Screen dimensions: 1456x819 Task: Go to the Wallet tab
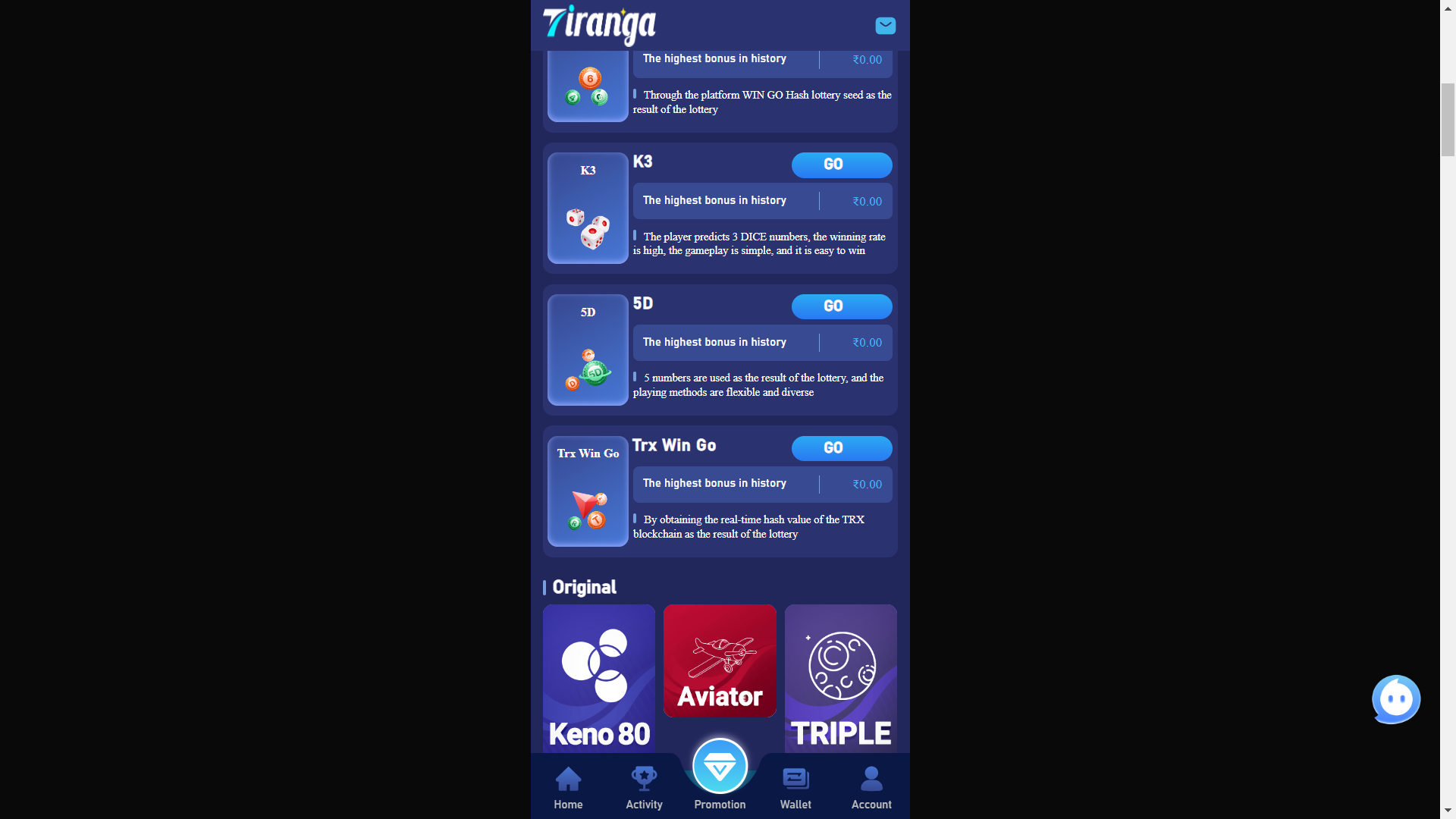tap(795, 788)
